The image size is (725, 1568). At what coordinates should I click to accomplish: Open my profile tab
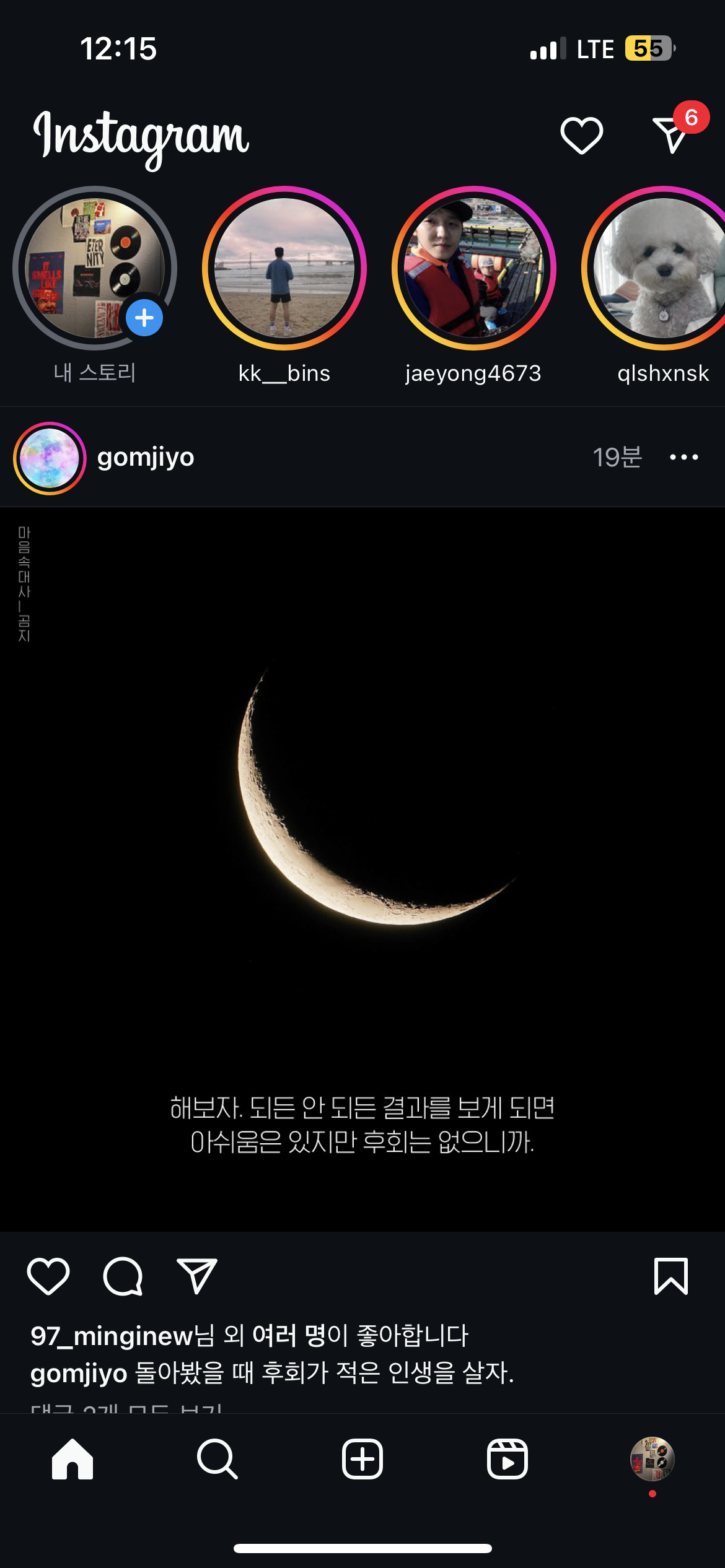[x=652, y=1459]
